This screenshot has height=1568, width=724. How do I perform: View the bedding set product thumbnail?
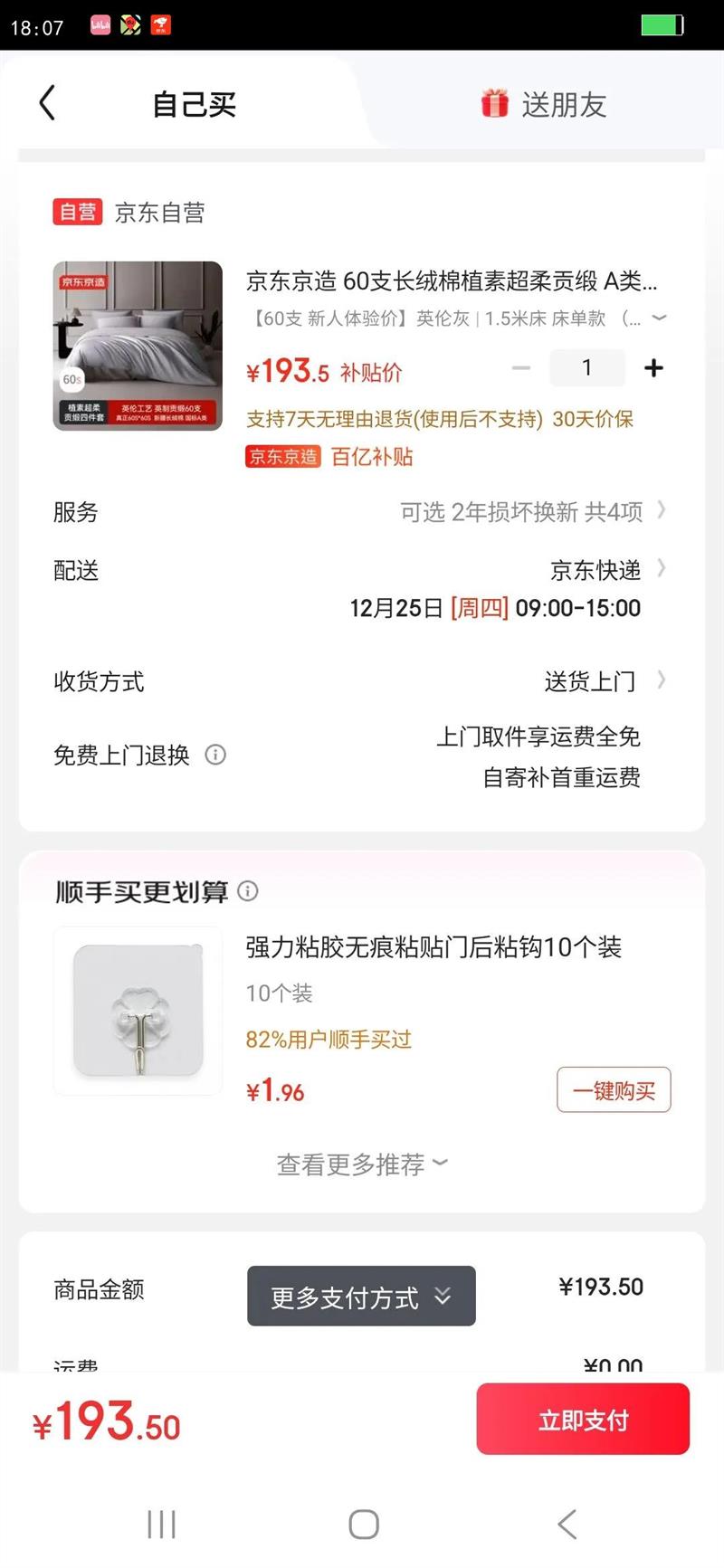(x=137, y=346)
